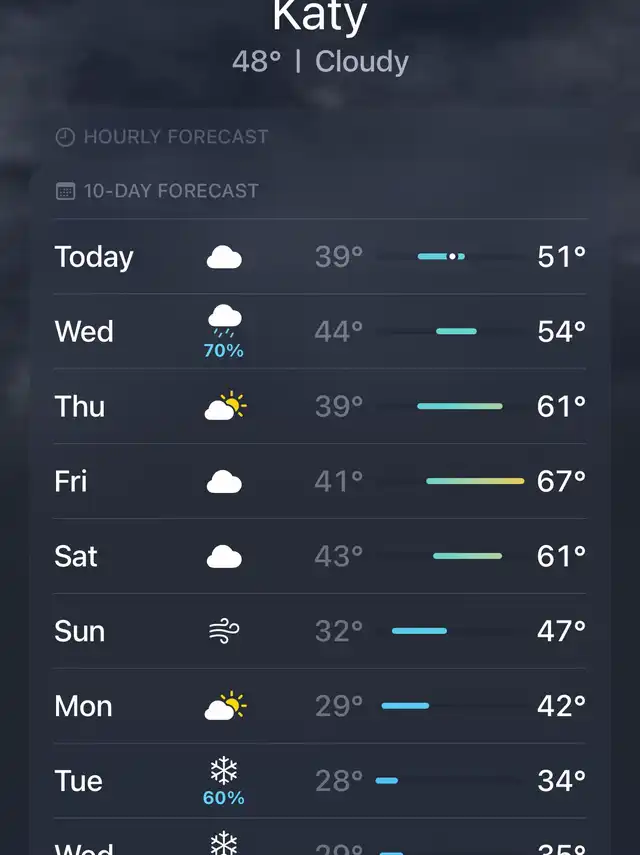The height and width of the screenshot is (855, 640).
Task: Show the windy Sun forecast
Action: [320, 632]
